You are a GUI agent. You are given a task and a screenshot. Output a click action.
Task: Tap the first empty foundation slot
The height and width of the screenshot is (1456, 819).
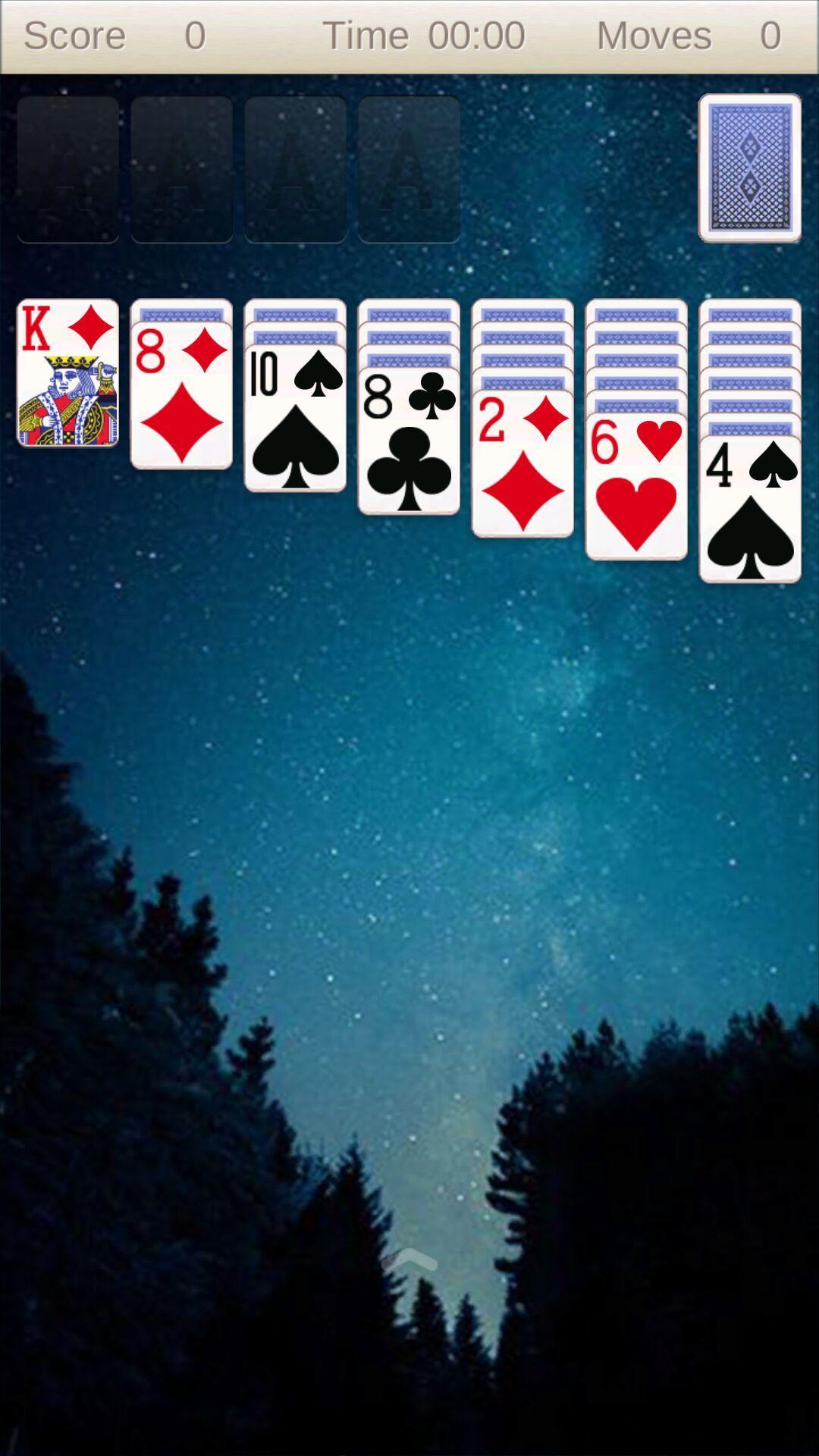67,168
